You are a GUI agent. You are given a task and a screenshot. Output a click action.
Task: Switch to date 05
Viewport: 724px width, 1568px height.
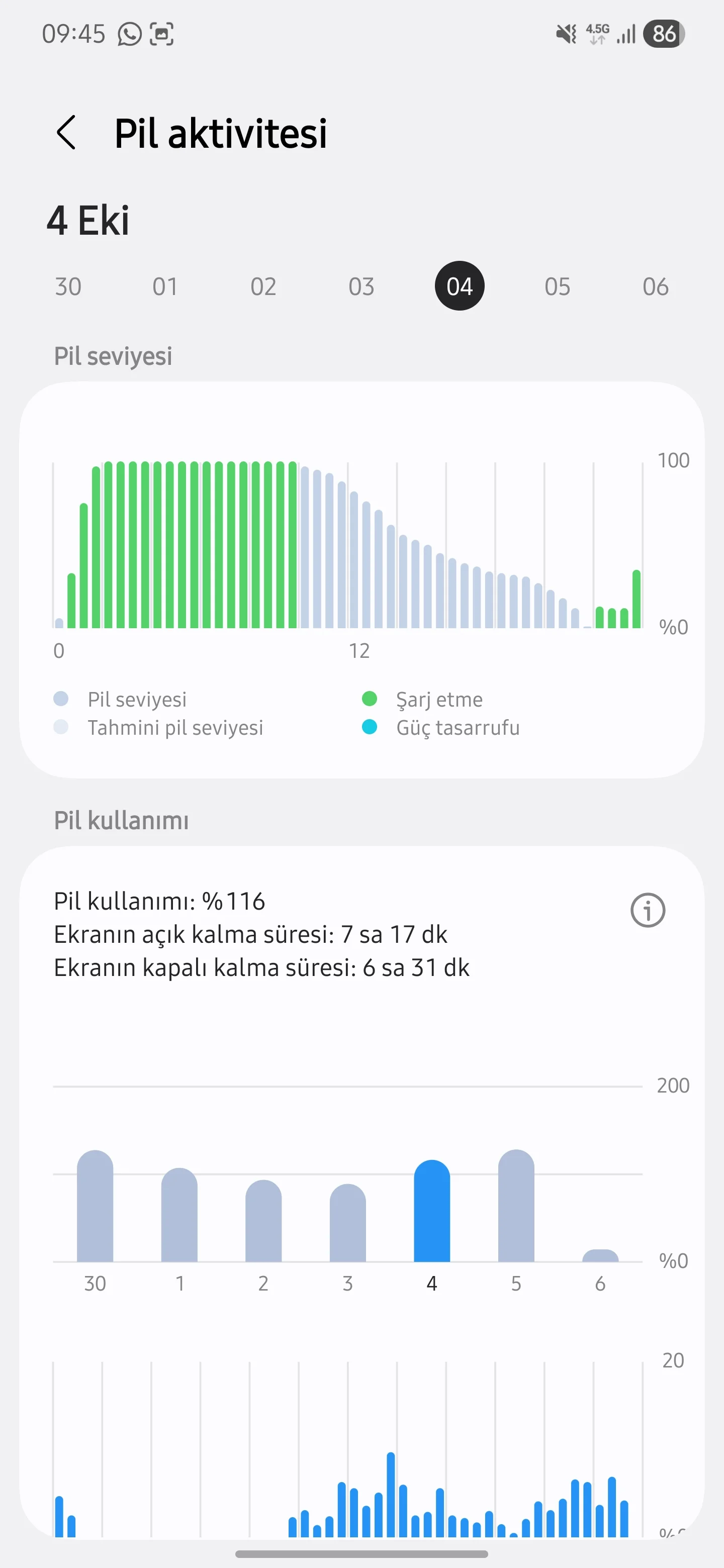click(557, 286)
